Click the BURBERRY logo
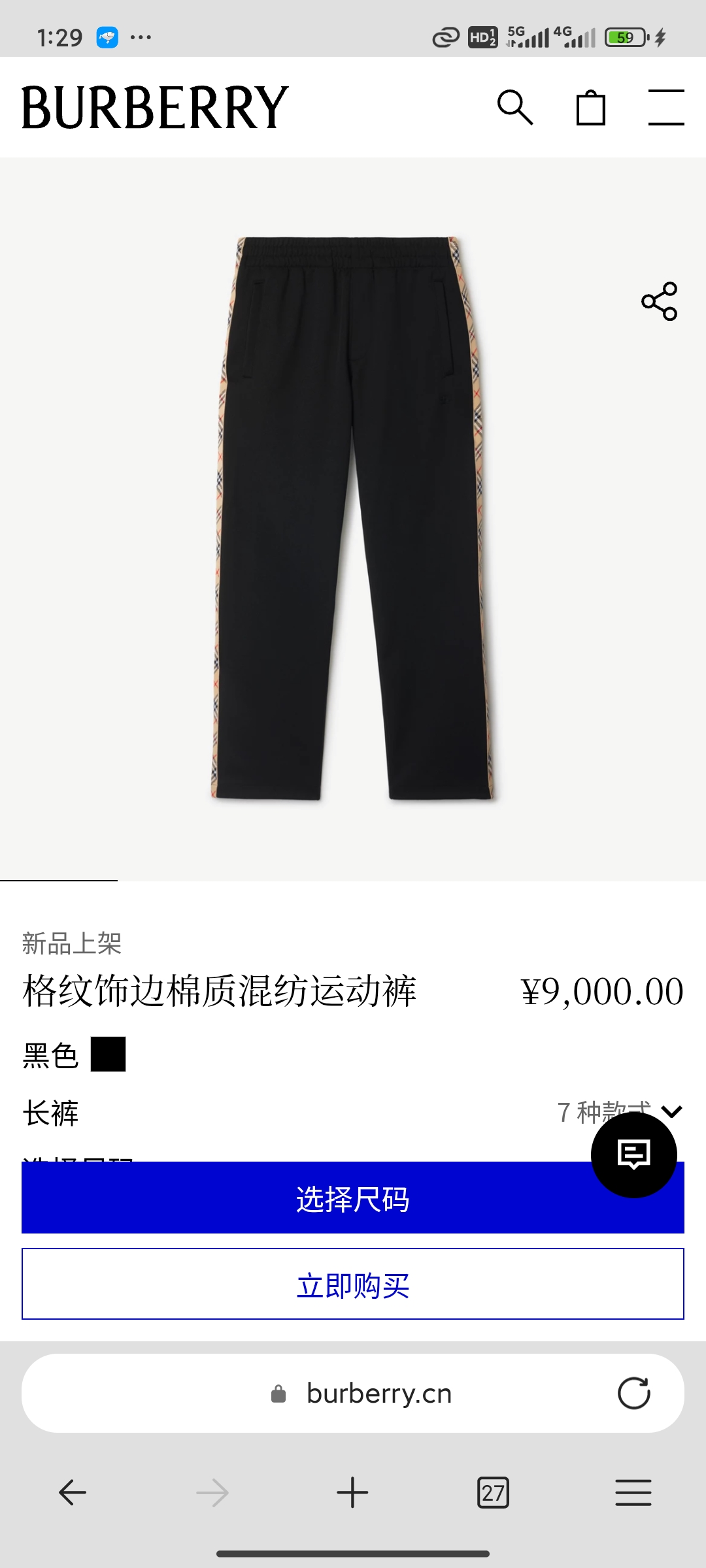 [x=152, y=106]
